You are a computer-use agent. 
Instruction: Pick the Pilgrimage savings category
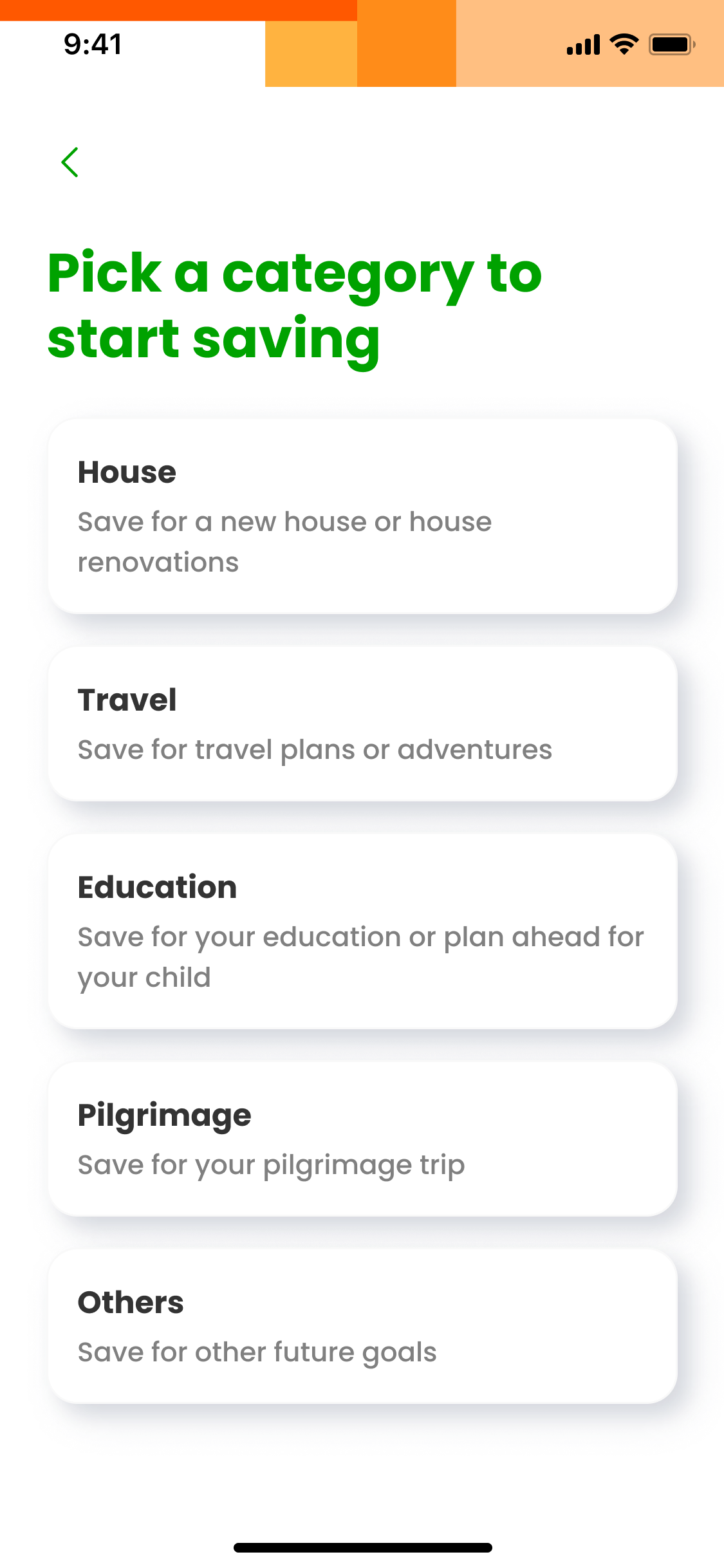coord(362,1139)
